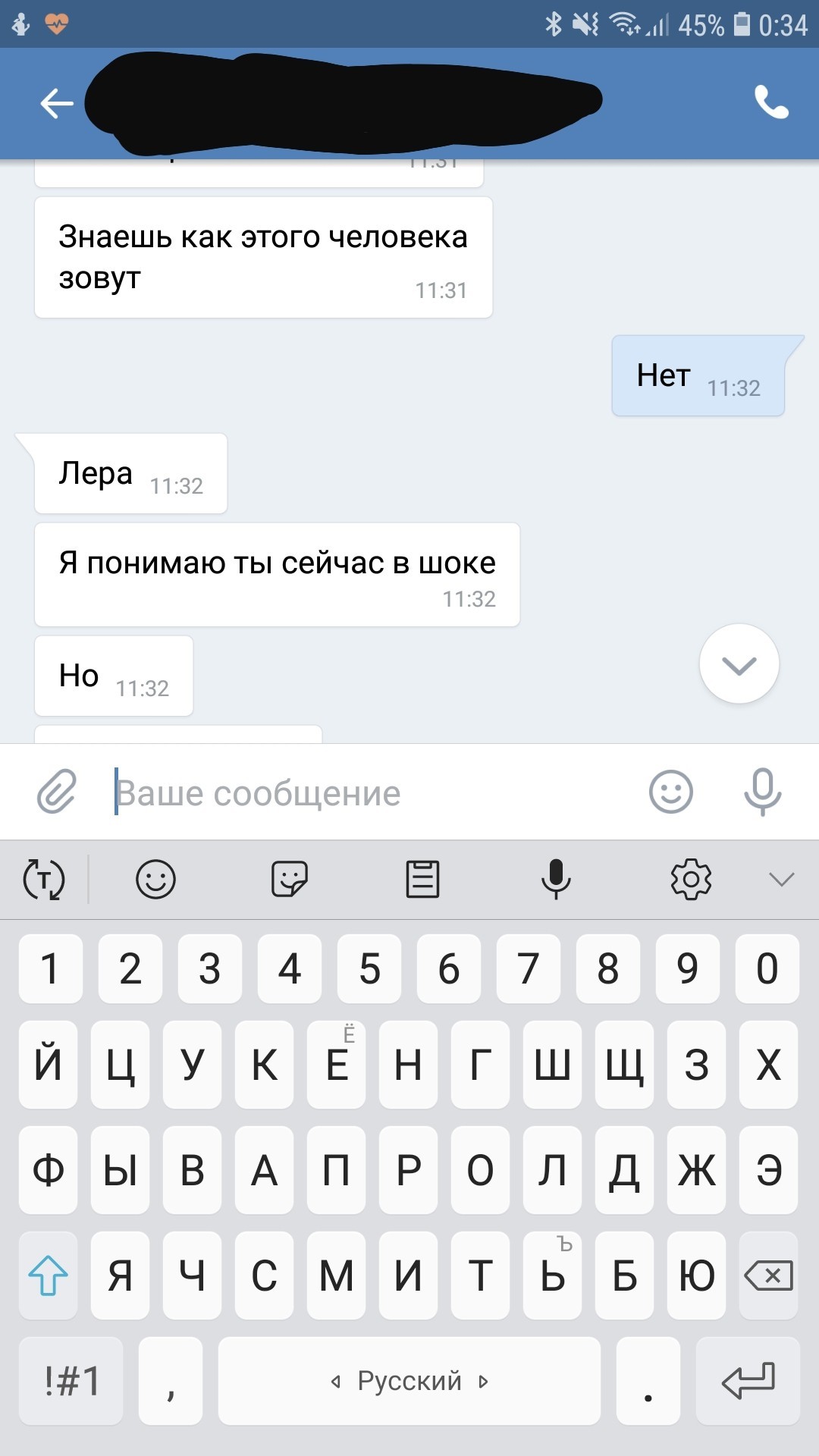Image resolution: width=819 pixels, height=1456 pixels.
Task: Tap the shift key
Action: point(48,1276)
